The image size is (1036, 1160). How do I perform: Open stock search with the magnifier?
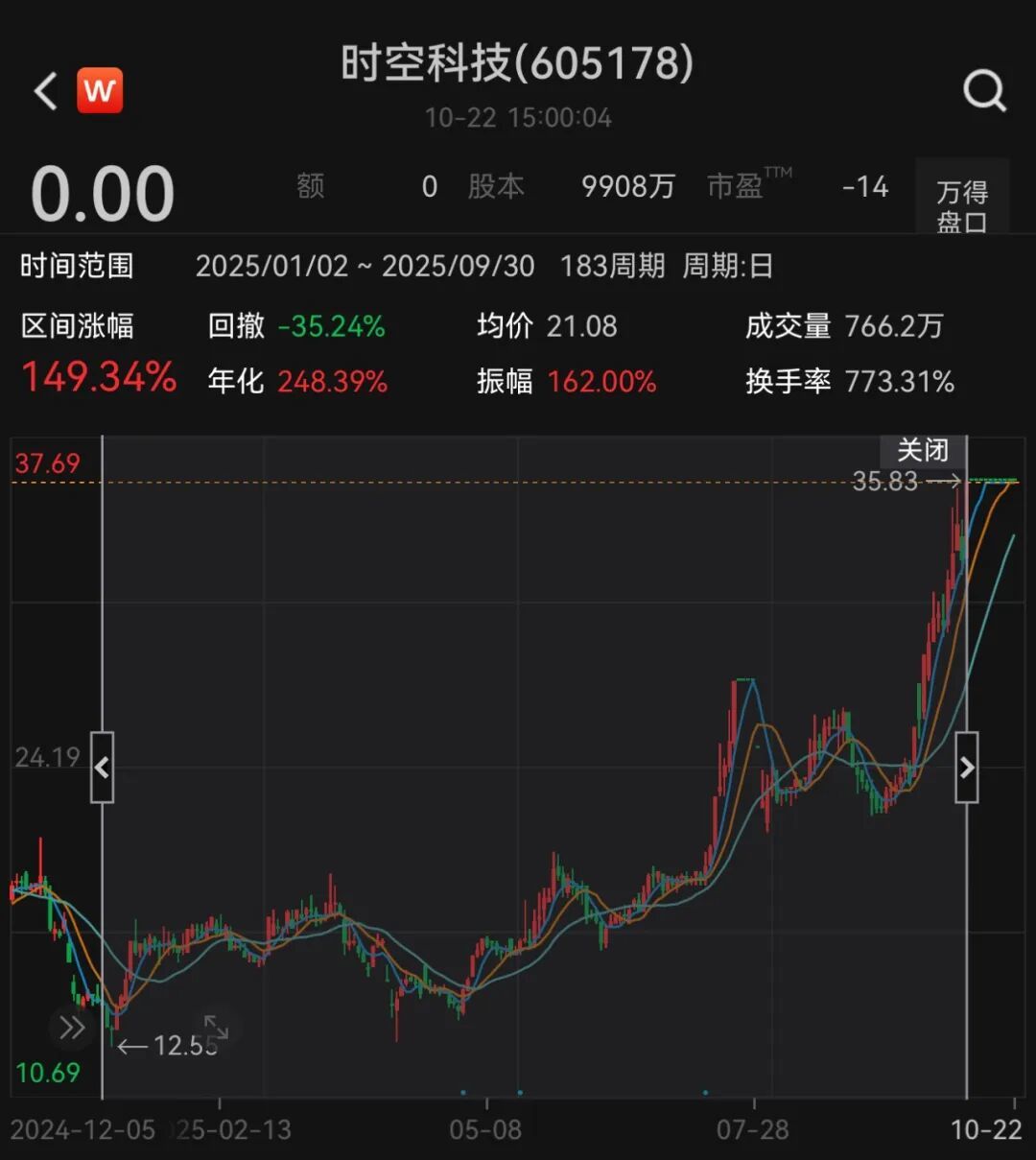click(984, 92)
